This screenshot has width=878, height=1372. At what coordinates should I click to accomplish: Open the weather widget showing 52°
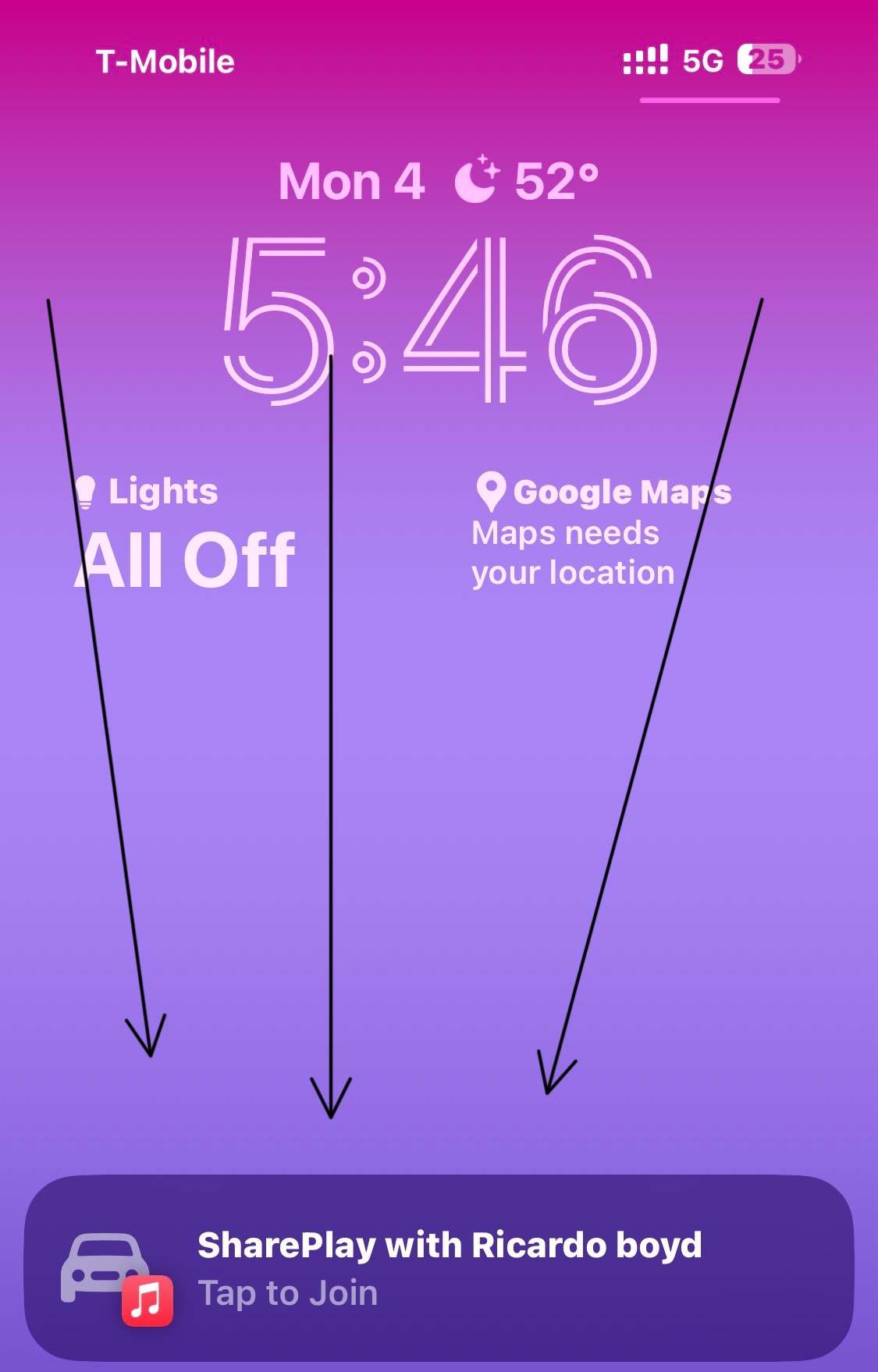pyautogui.click(x=528, y=181)
